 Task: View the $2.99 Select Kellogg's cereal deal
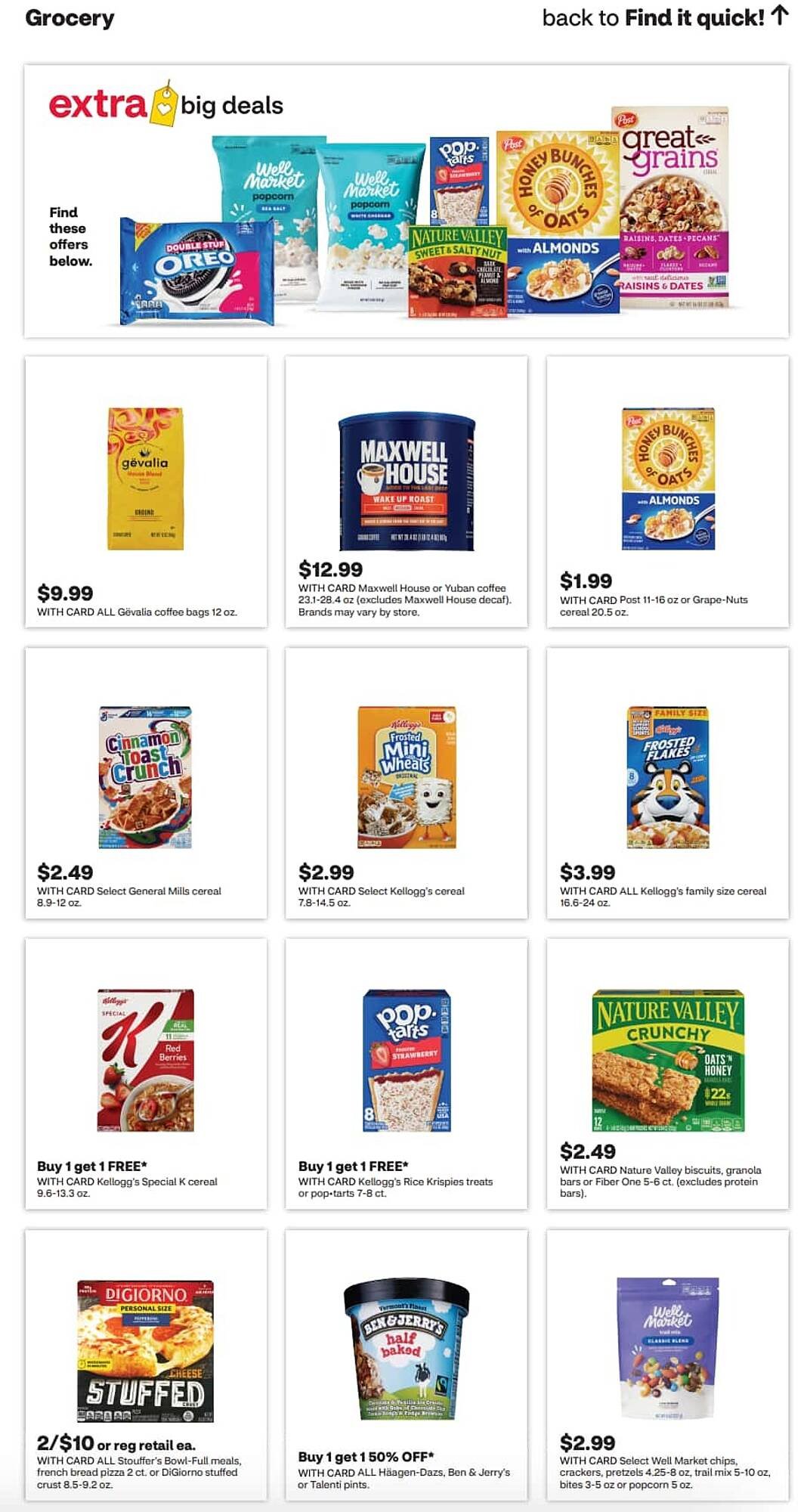[406, 783]
